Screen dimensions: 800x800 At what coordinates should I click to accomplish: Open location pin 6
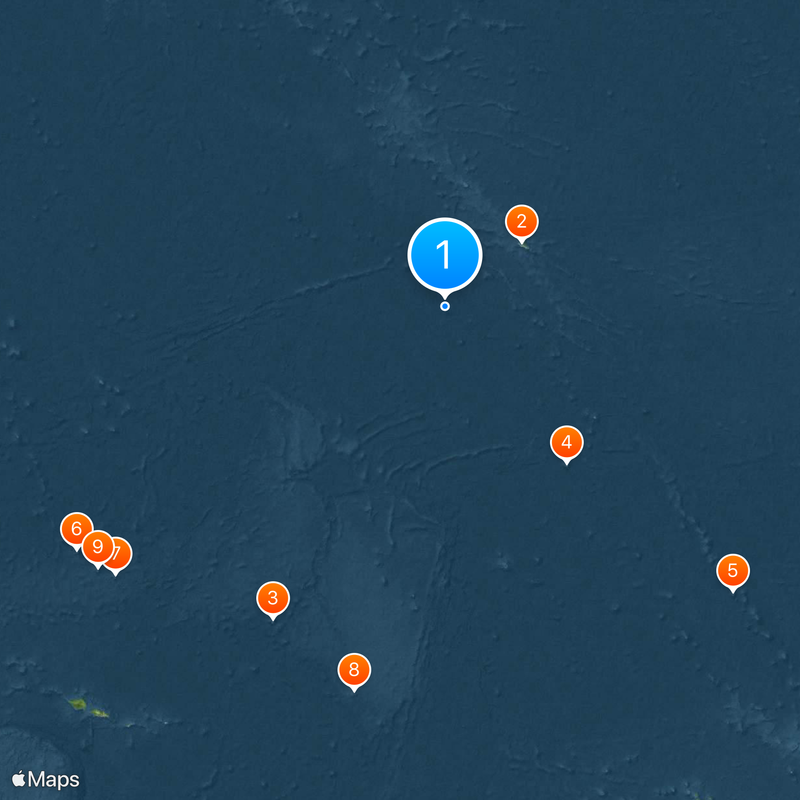74,527
